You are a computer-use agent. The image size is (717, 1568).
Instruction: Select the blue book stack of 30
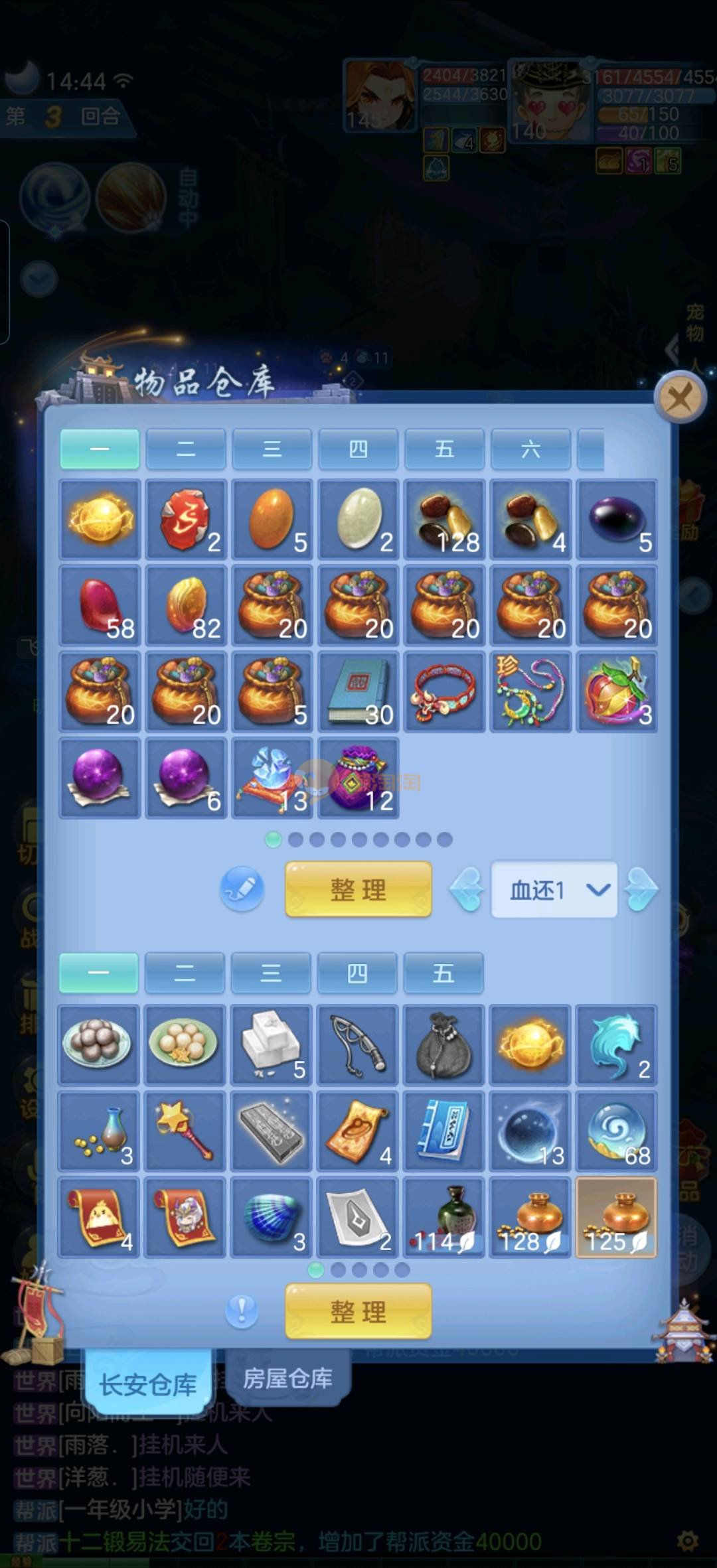358,692
